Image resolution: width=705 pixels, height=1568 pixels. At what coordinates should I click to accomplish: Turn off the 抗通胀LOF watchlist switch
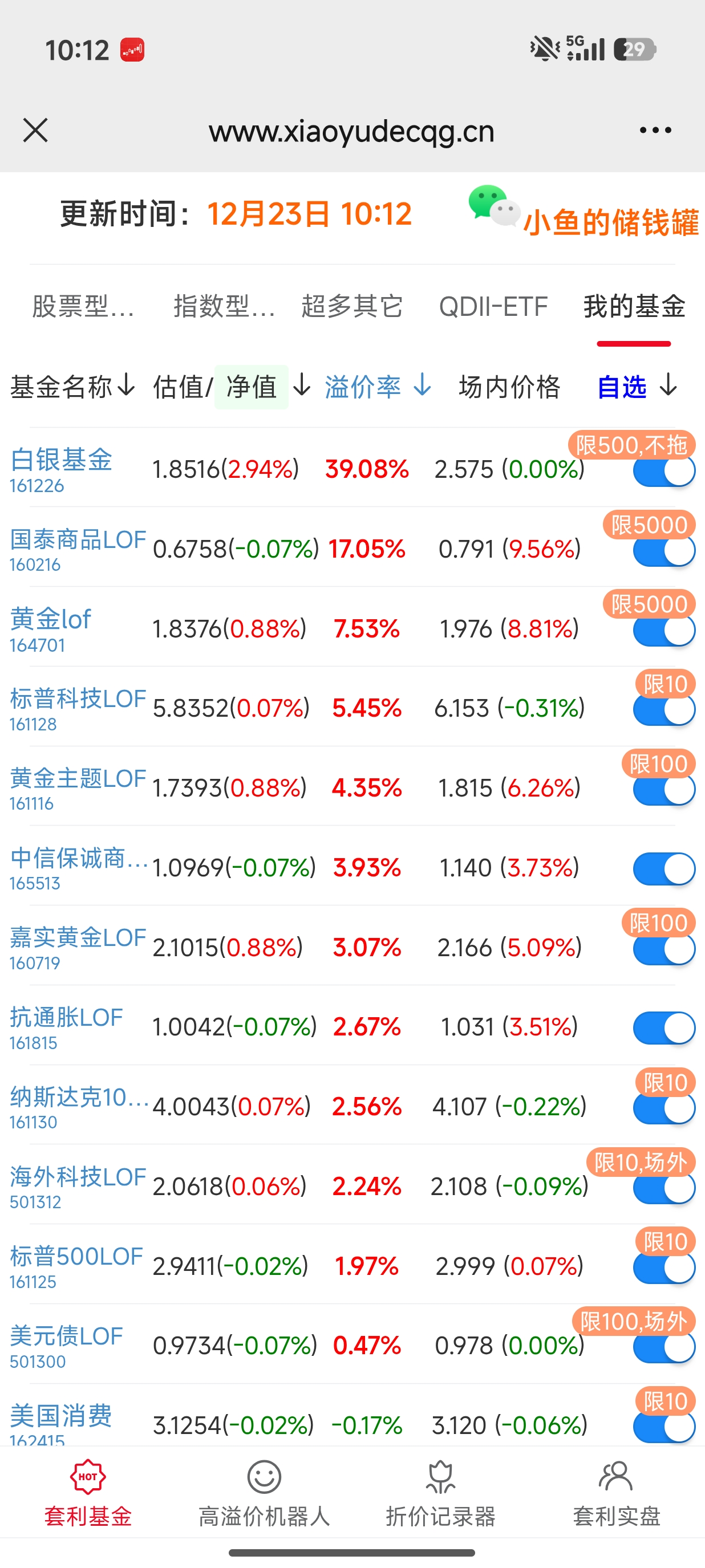(x=663, y=1028)
